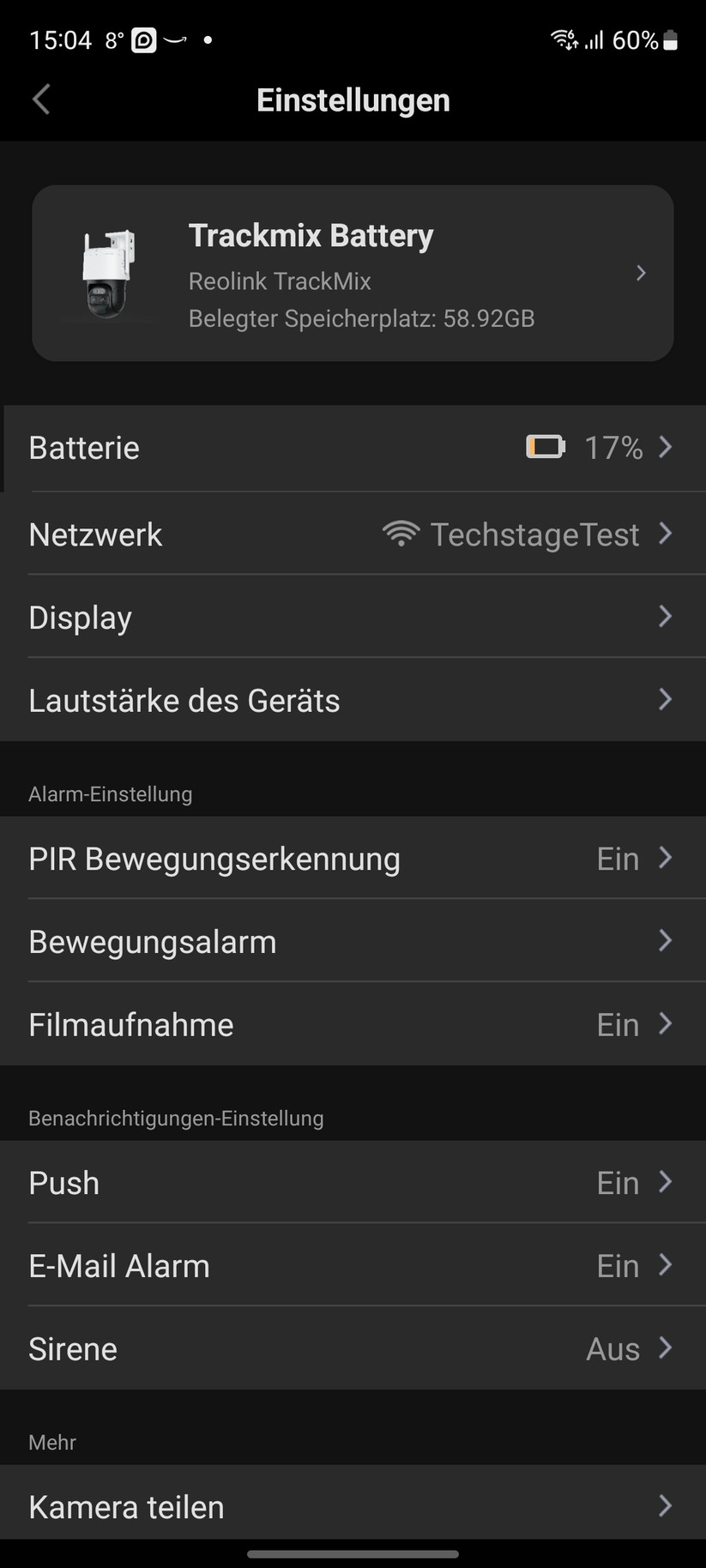Select the E-Mail Alarm entry
The width and height of the screenshot is (706, 1568).
tap(353, 1265)
